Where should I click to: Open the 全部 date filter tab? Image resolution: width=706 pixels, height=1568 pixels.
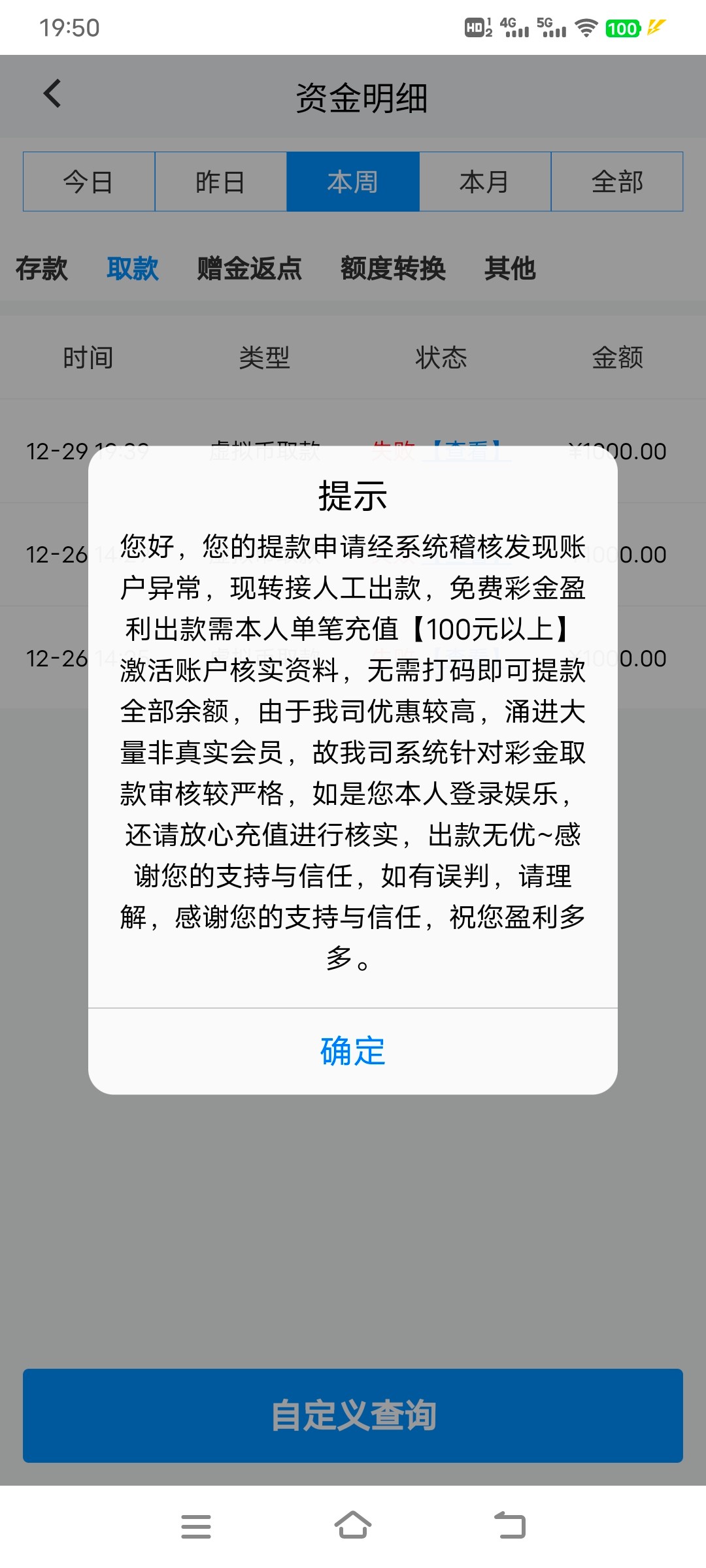[616, 182]
